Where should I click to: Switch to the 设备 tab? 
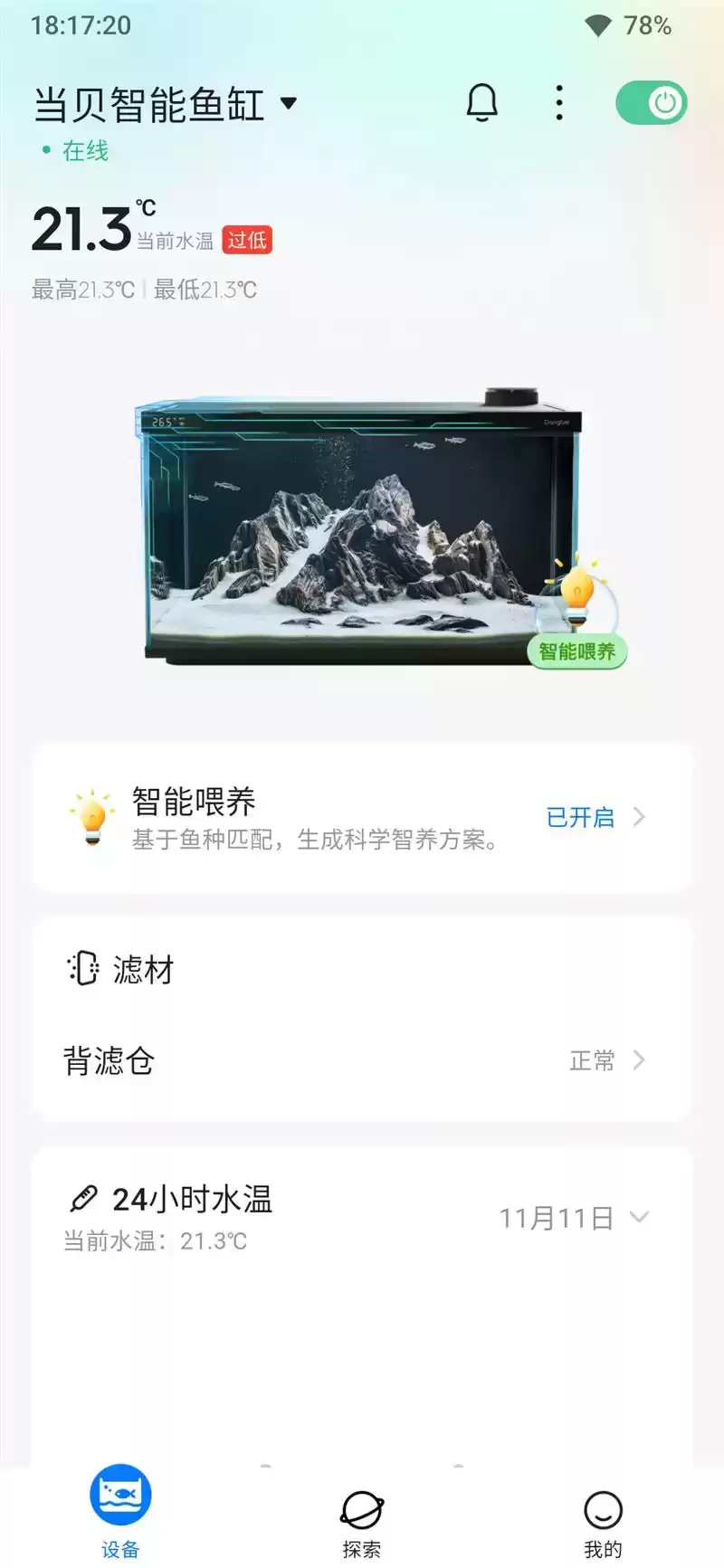click(x=120, y=1502)
